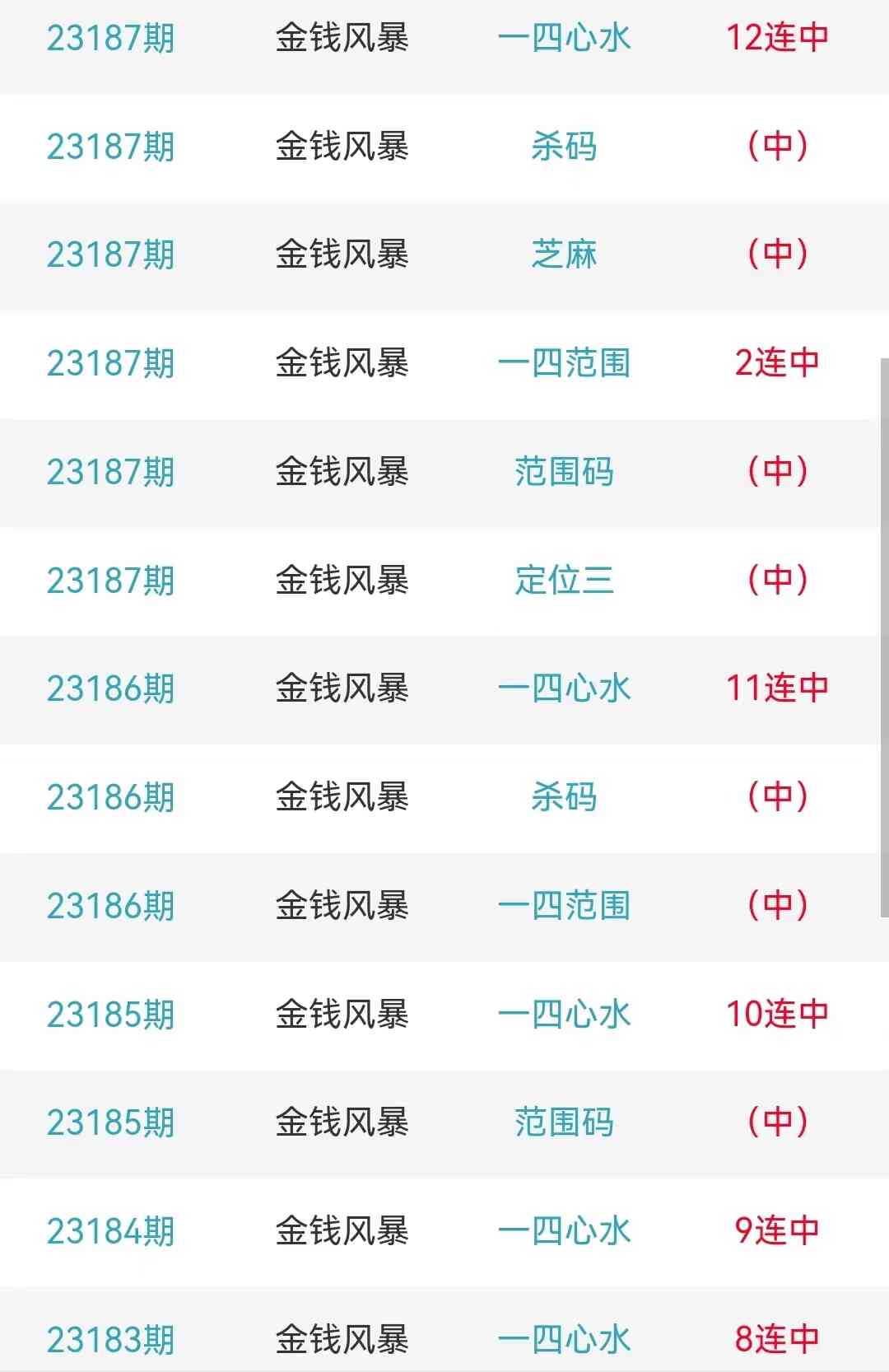Open the 23186期 一四心水 row

(x=564, y=688)
